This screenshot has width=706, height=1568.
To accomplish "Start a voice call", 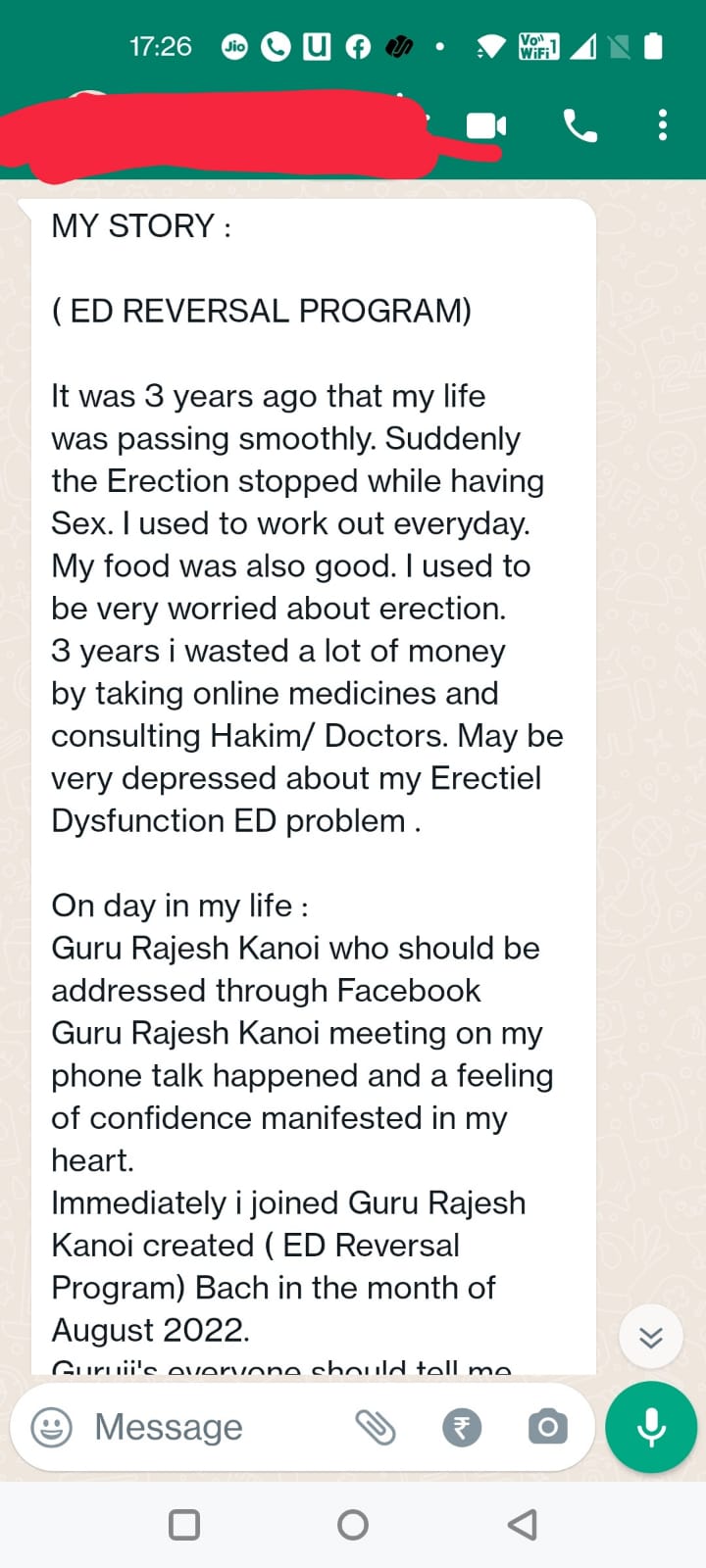I will click(580, 125).
